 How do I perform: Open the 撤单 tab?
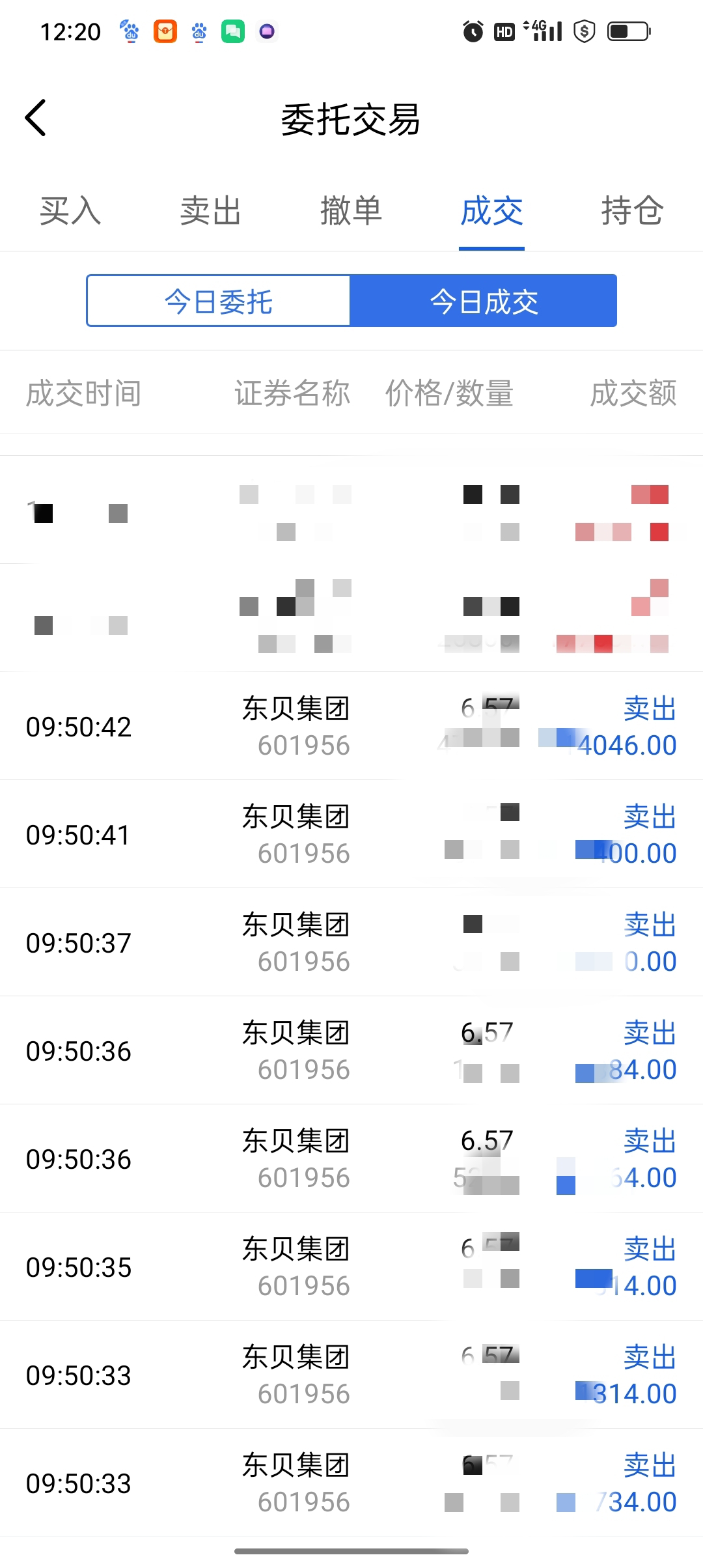[x=351, y=211]
